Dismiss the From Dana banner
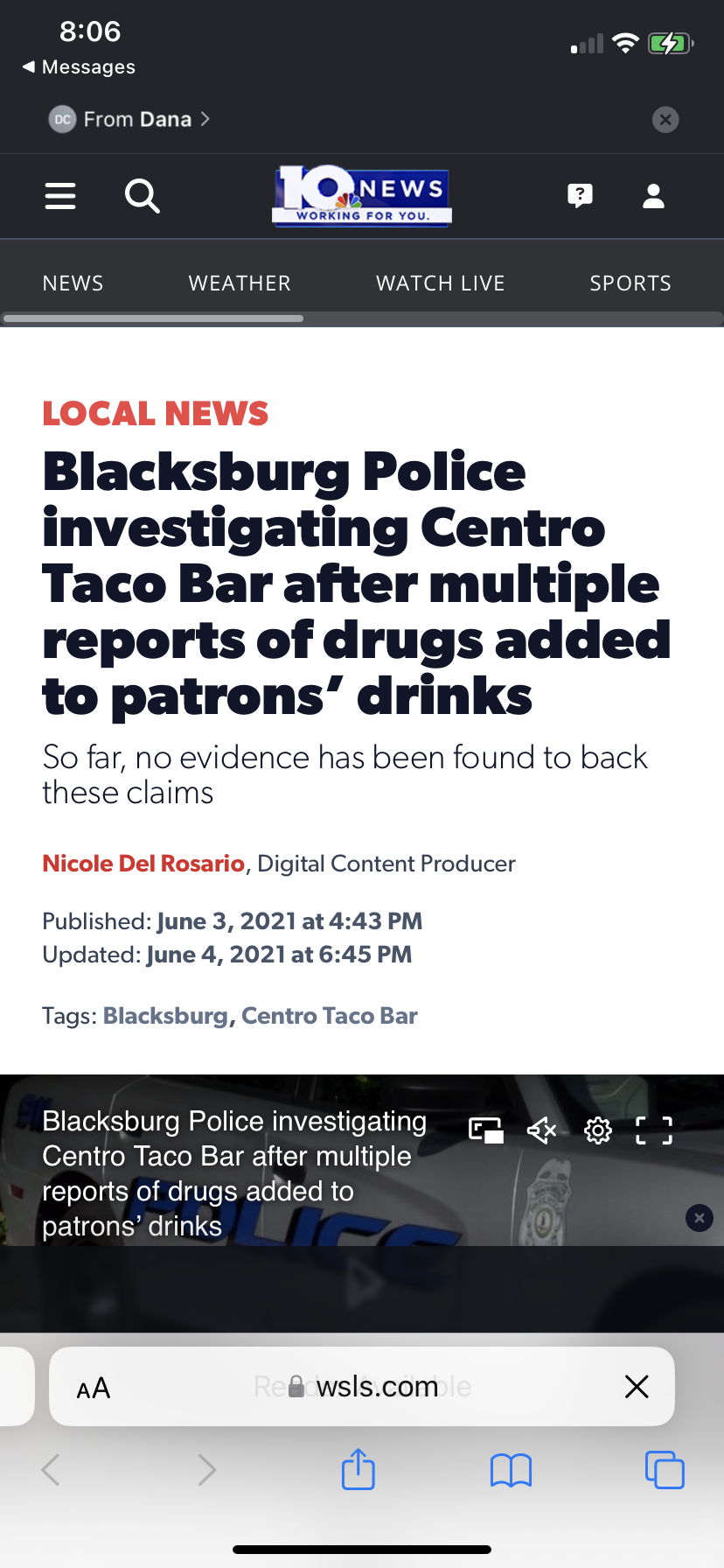Viewport: 724px width, 1568px height. click(x=665, y=120)
